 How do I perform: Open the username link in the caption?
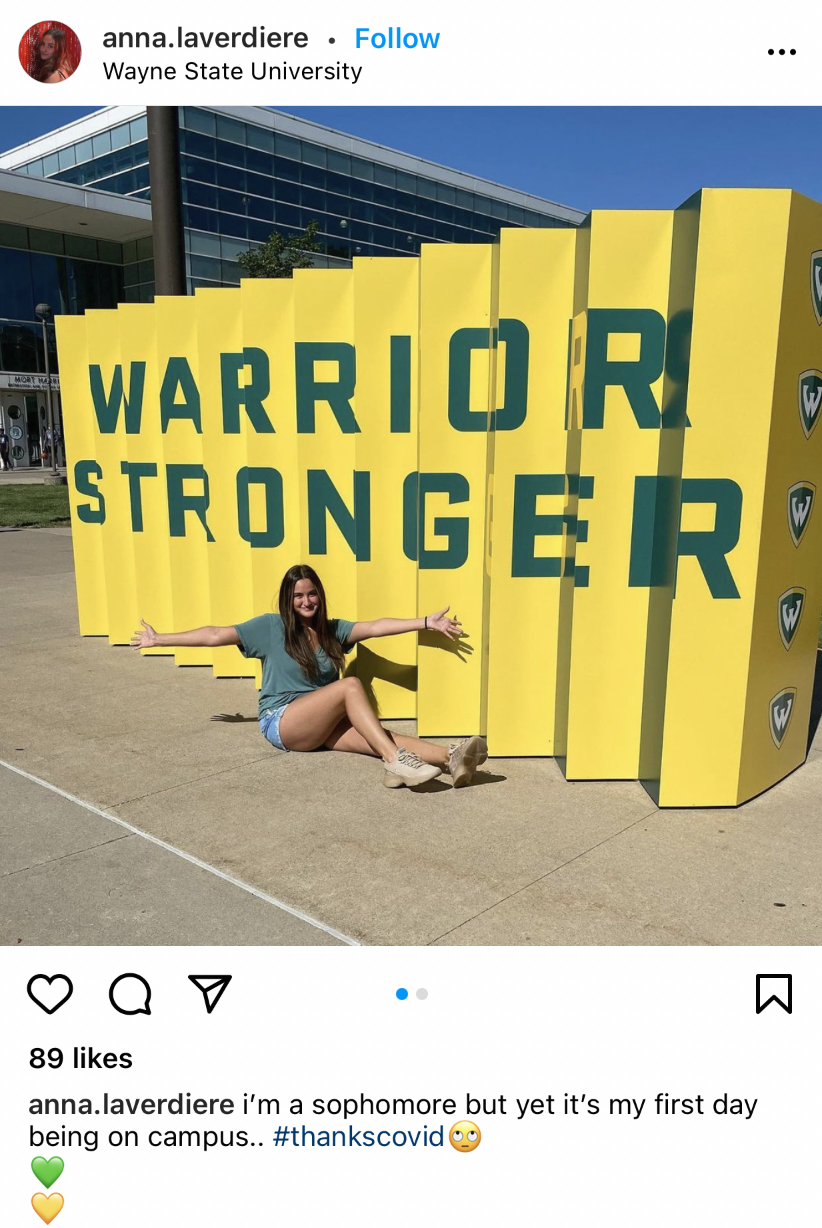pyautogui.click(x=131, y=1105)
